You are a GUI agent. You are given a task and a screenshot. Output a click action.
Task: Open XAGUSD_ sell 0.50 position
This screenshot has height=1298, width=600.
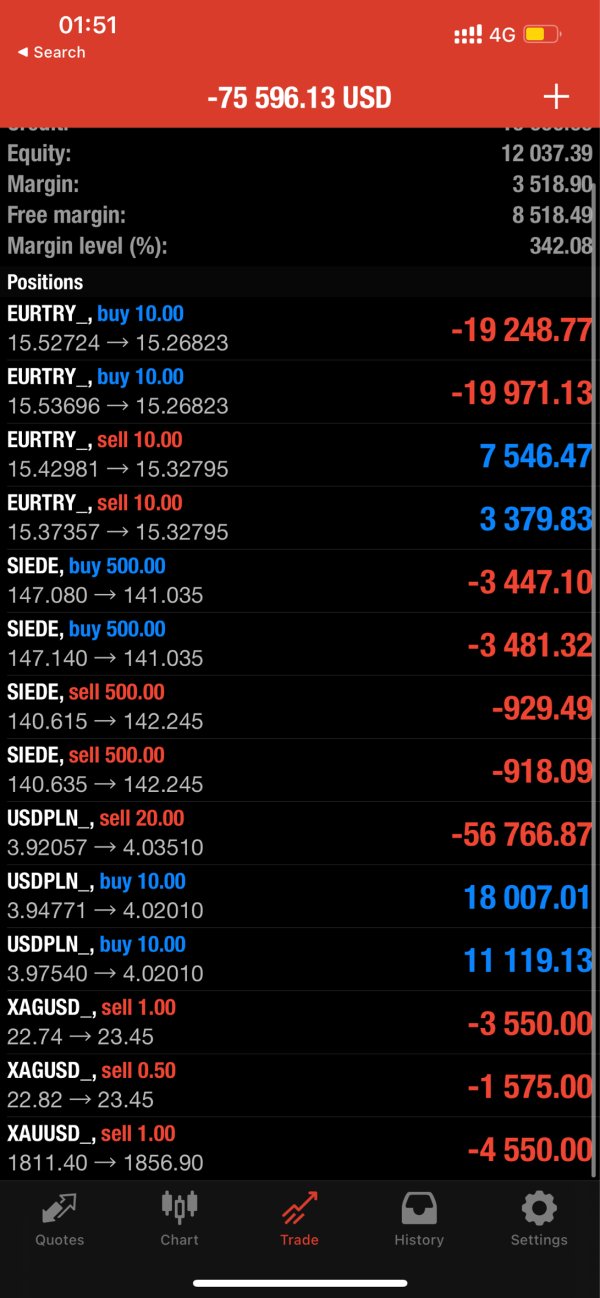[300, 1085]
